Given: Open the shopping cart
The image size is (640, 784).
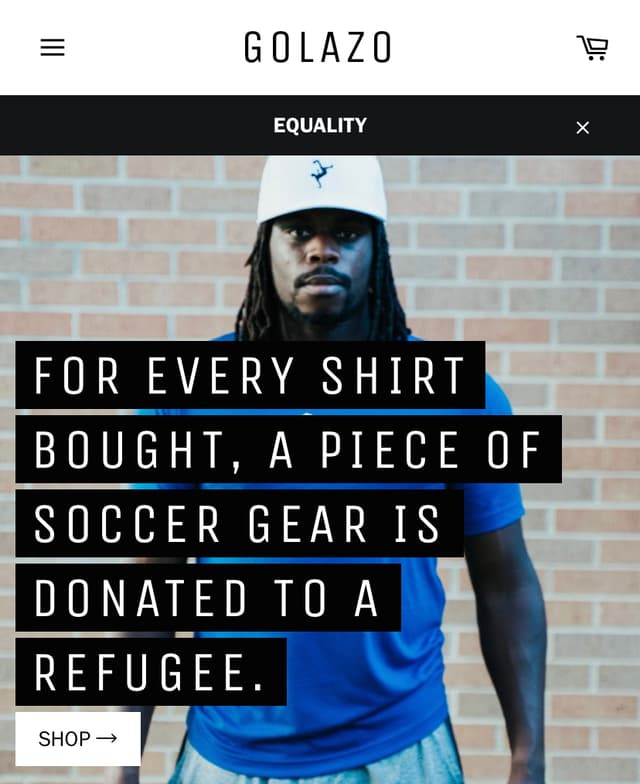Looking at the screenshot, I should (x=592, y=47).
